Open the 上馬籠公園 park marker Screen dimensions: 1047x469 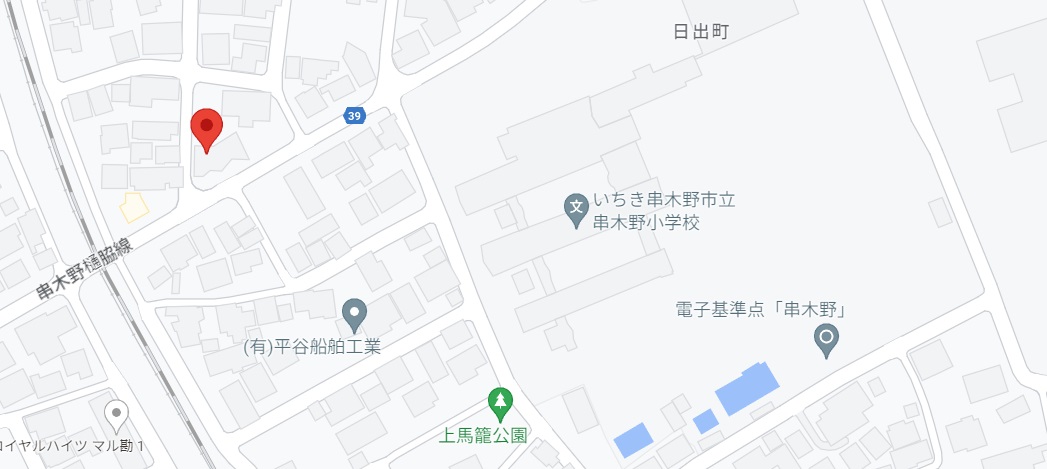coord(499,403)
